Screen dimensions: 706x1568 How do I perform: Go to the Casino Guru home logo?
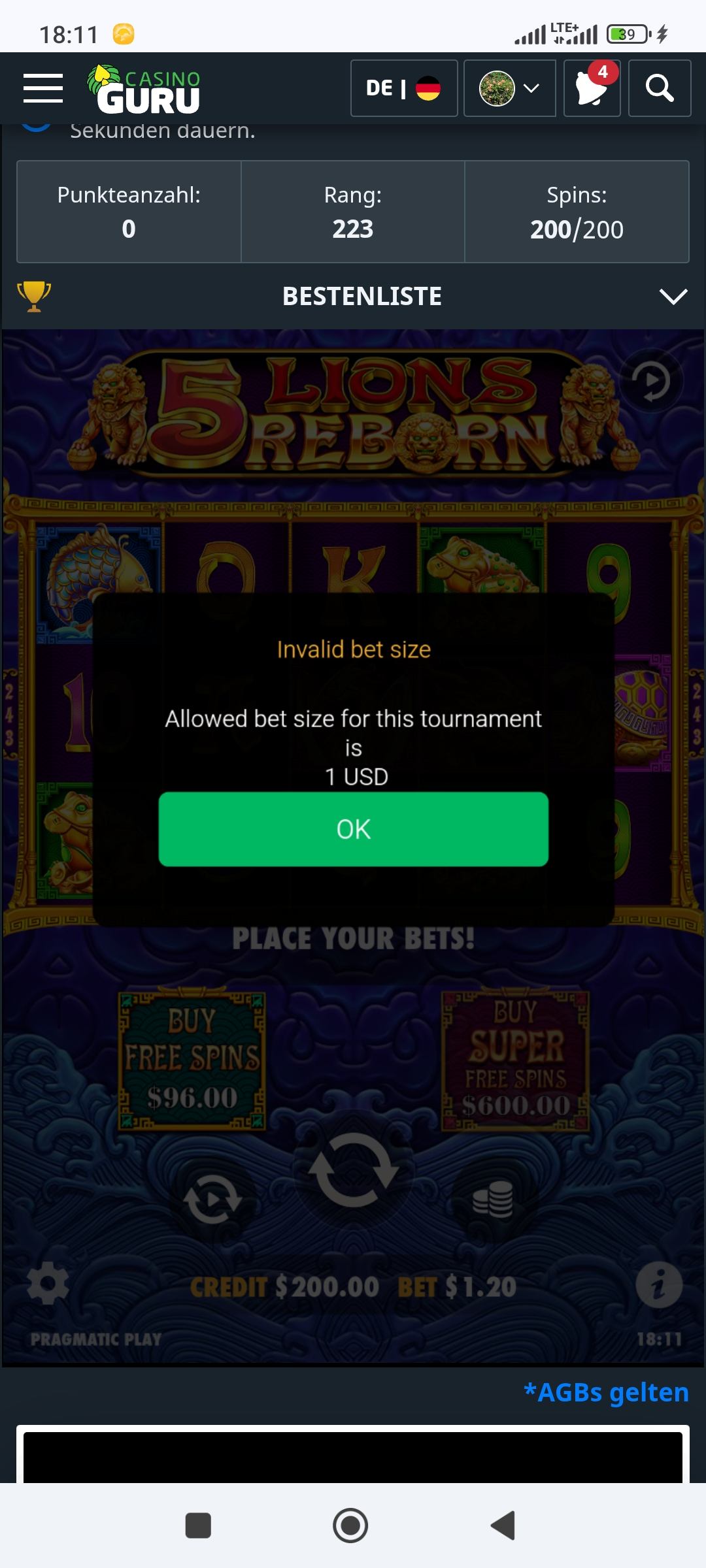[x=145, y=90]
